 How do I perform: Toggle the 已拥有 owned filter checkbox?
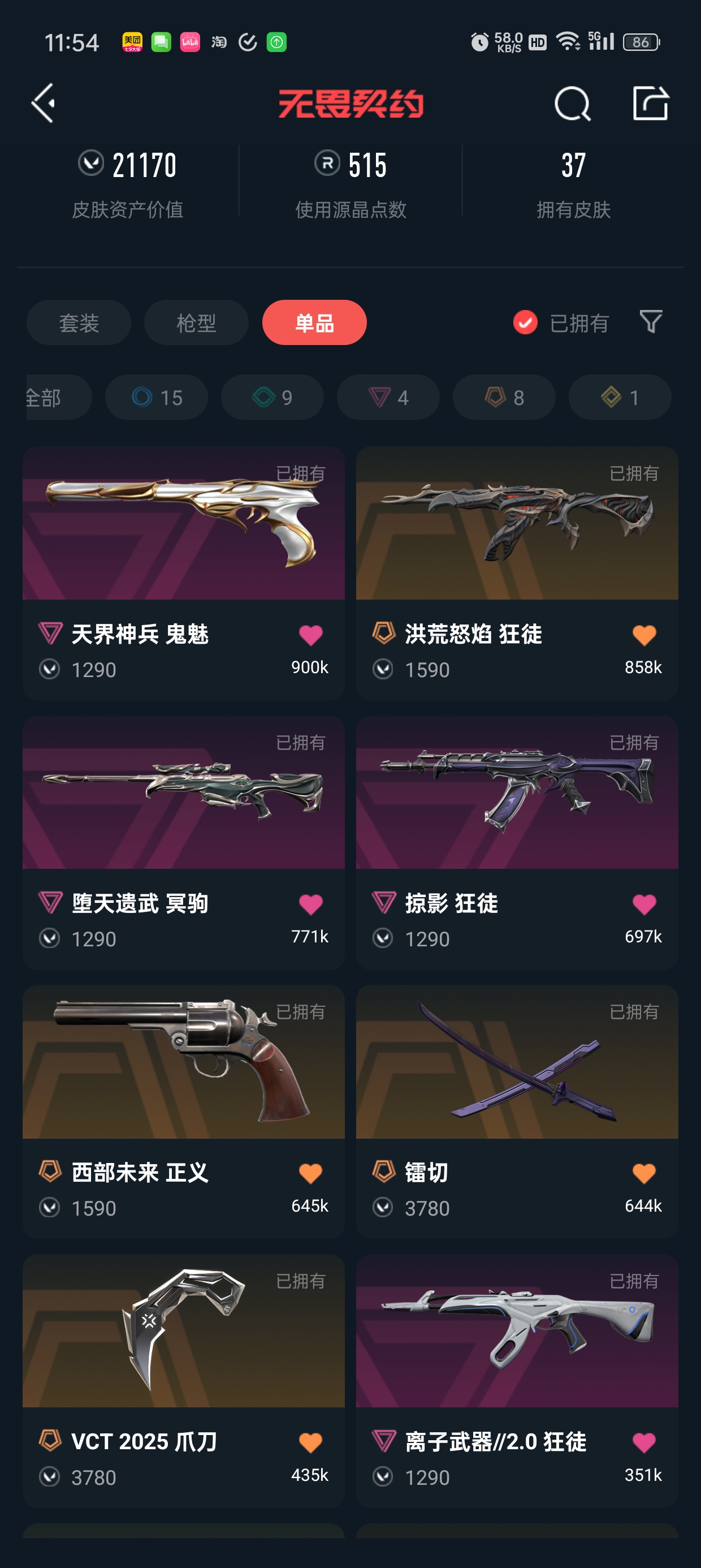[525, 322]
